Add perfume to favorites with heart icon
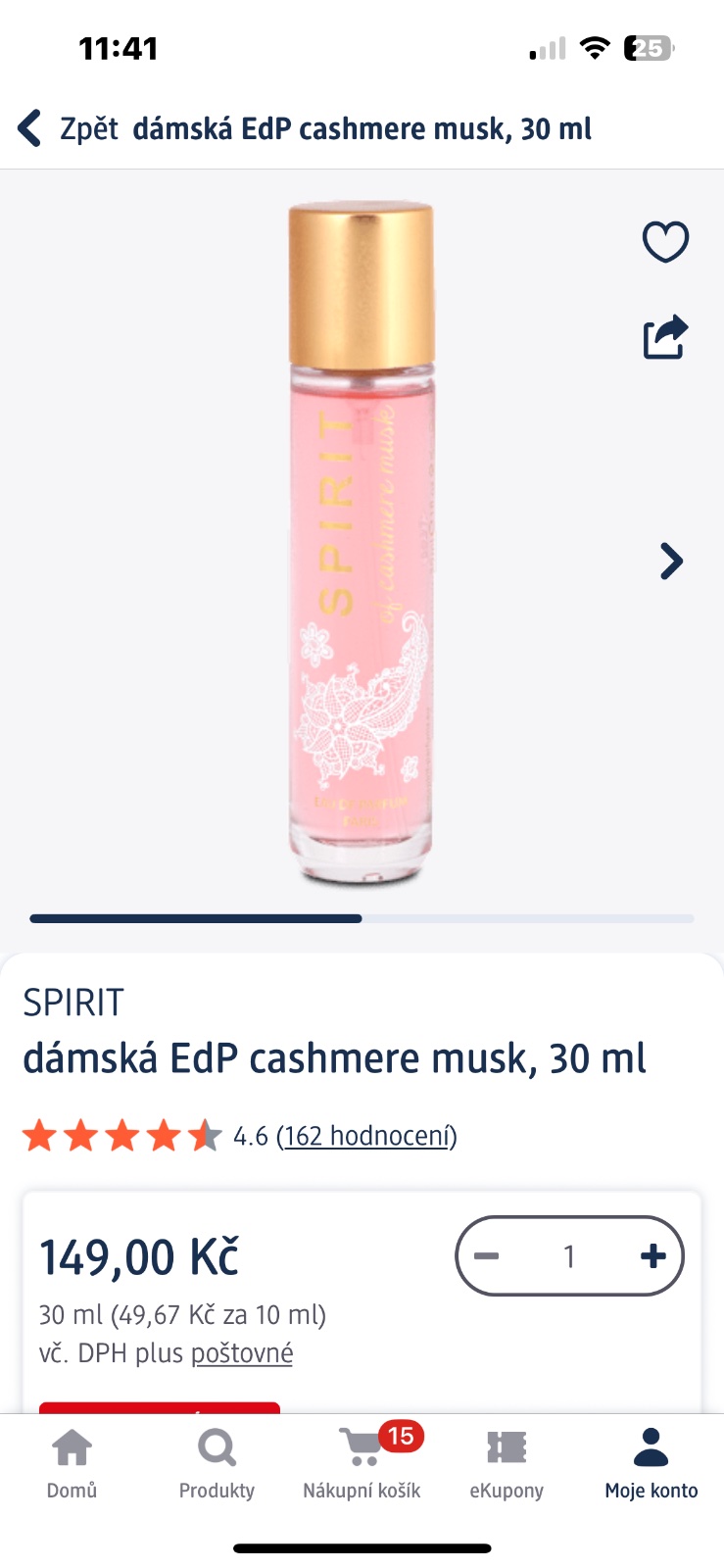The height and width of the screenshot is (1568, 724). (665, 242)
